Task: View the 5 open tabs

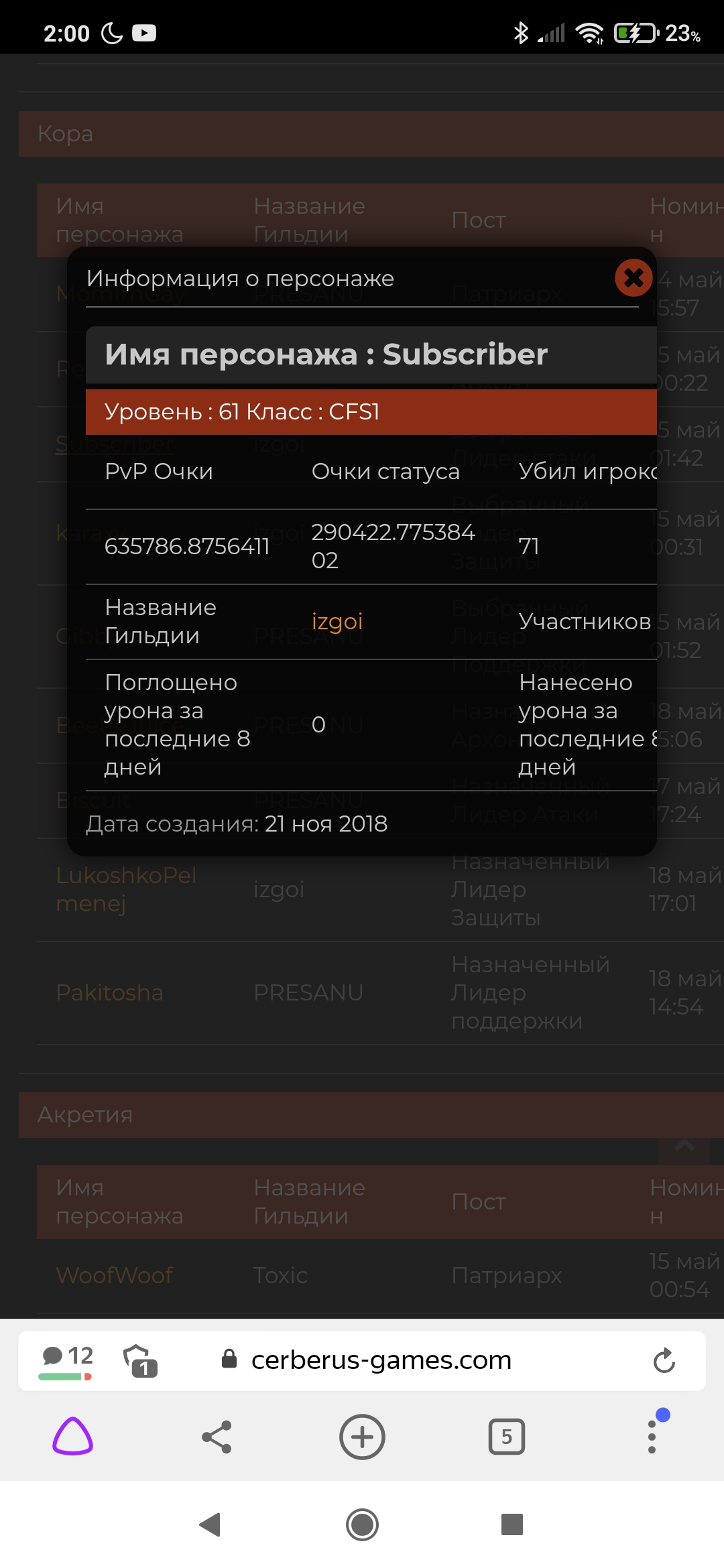Action: 507,1437
